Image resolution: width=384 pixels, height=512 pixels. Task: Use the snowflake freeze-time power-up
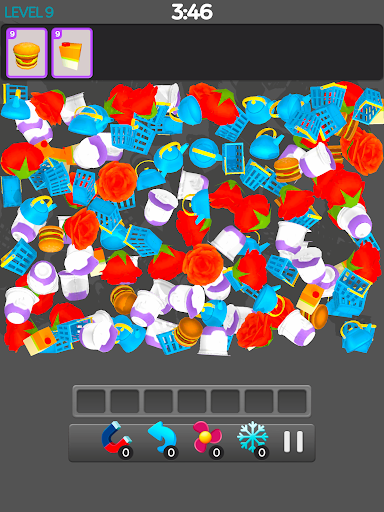[253, 440]
